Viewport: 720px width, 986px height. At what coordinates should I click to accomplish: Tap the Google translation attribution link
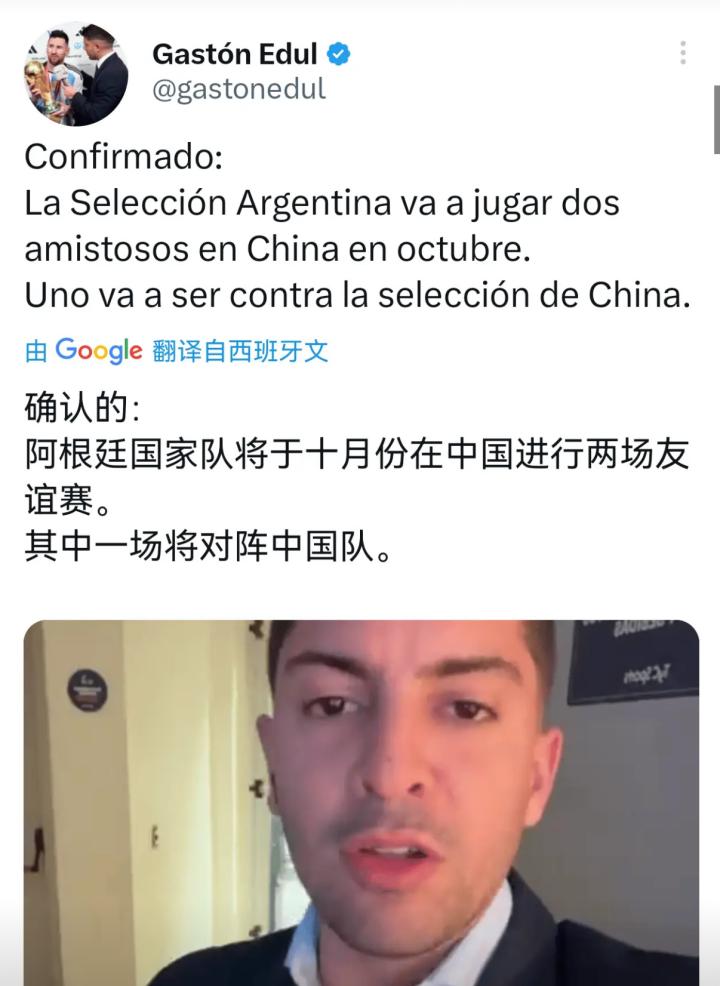pos(98,351)
